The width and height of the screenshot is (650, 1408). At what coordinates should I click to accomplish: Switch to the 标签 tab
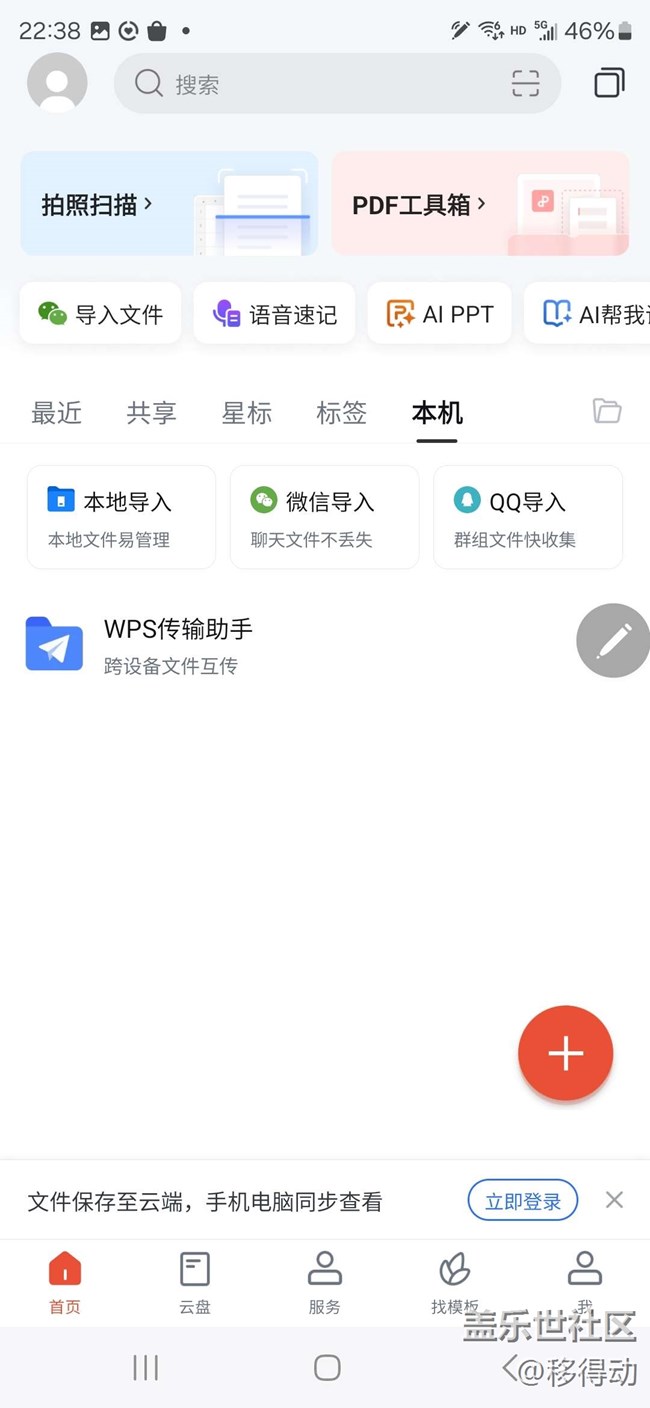(x=341, y=413)
